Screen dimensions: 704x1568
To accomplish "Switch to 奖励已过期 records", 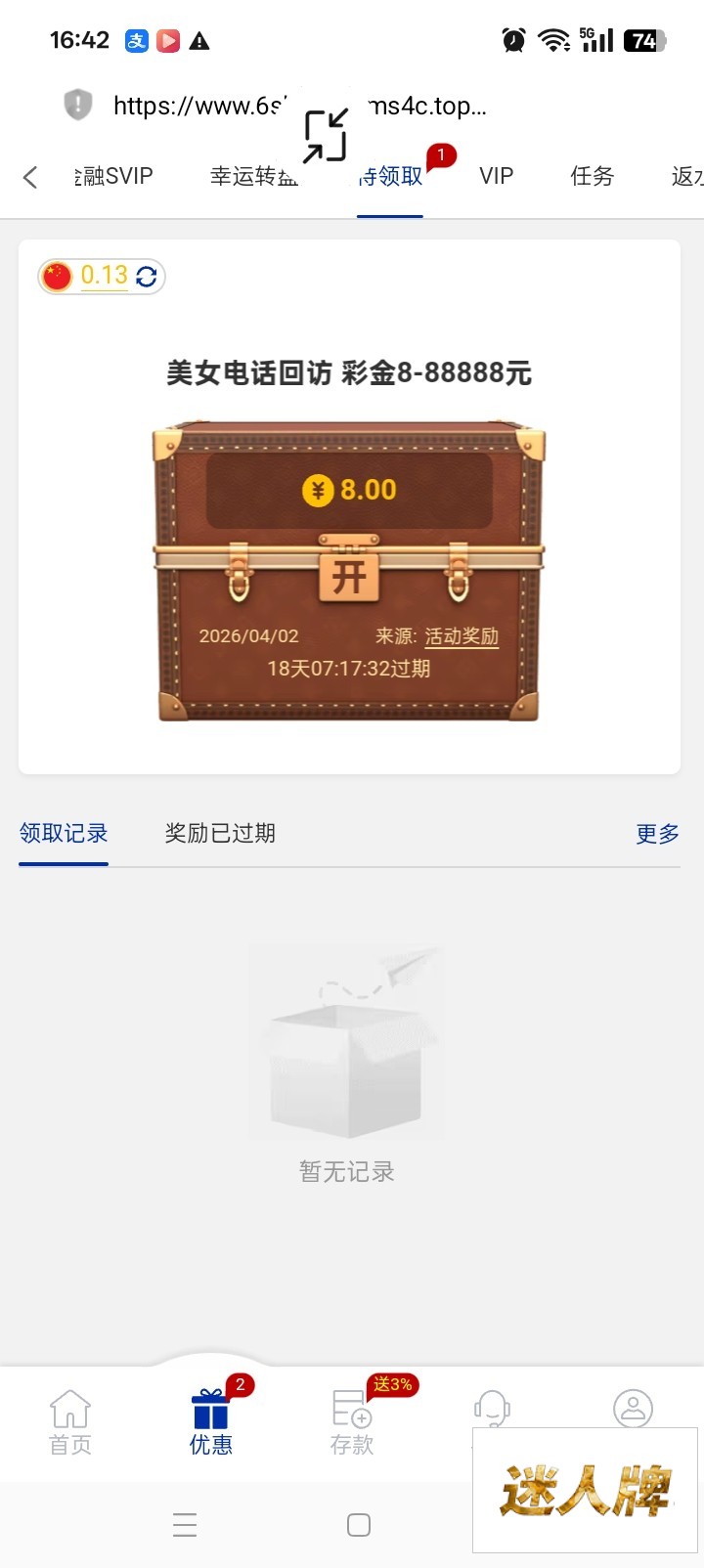I will [x=220, y=834].
